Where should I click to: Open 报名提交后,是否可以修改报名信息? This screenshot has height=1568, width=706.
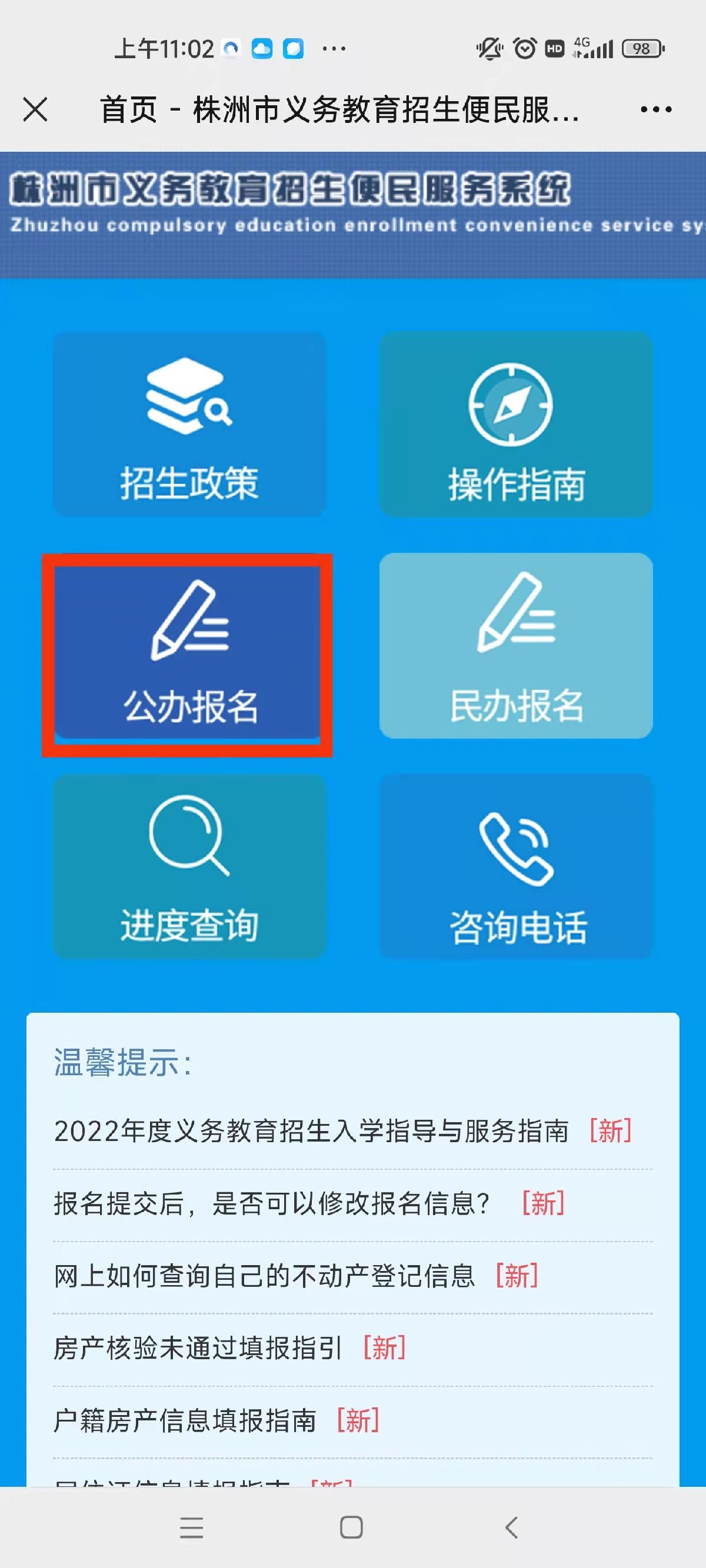coord(272,1203)
